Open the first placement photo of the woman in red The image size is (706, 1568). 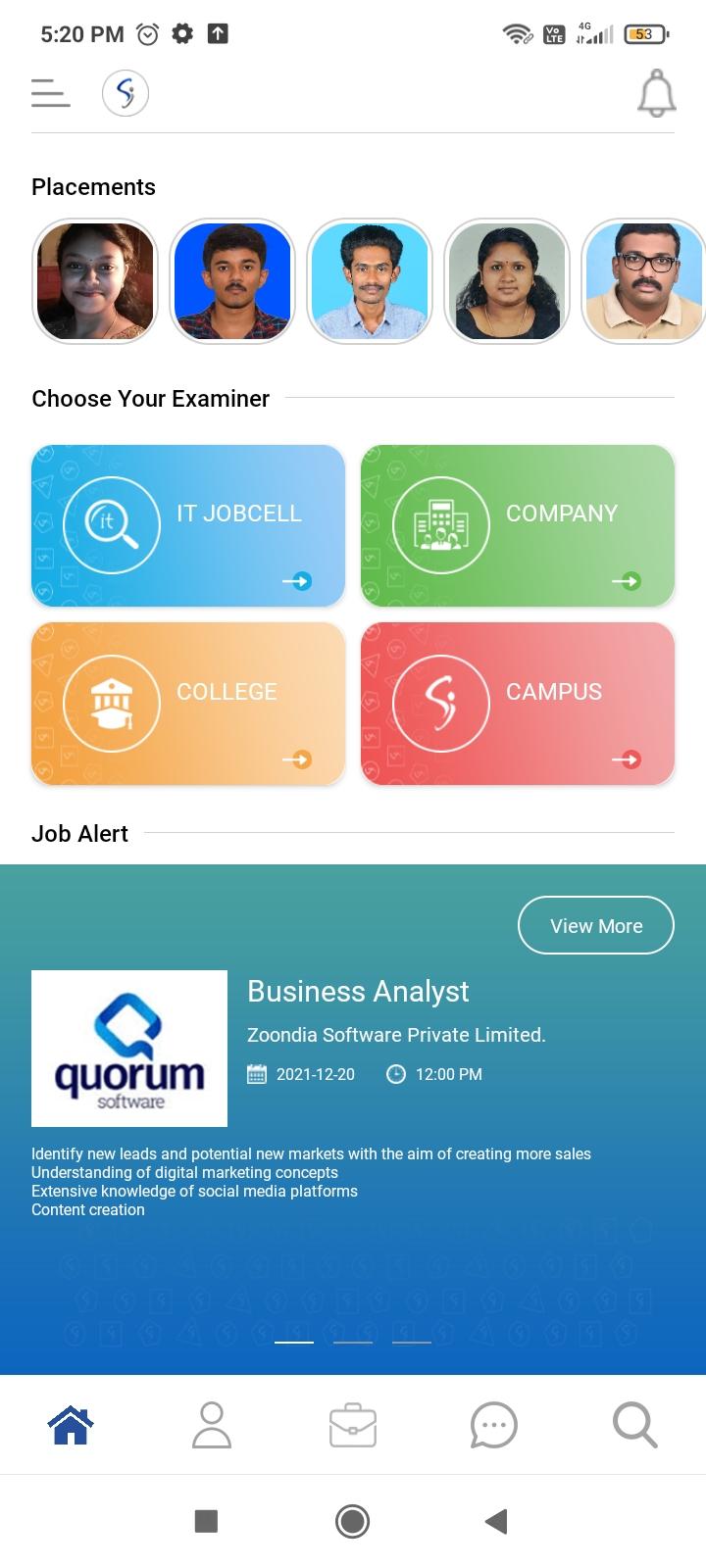click(95, 281)
